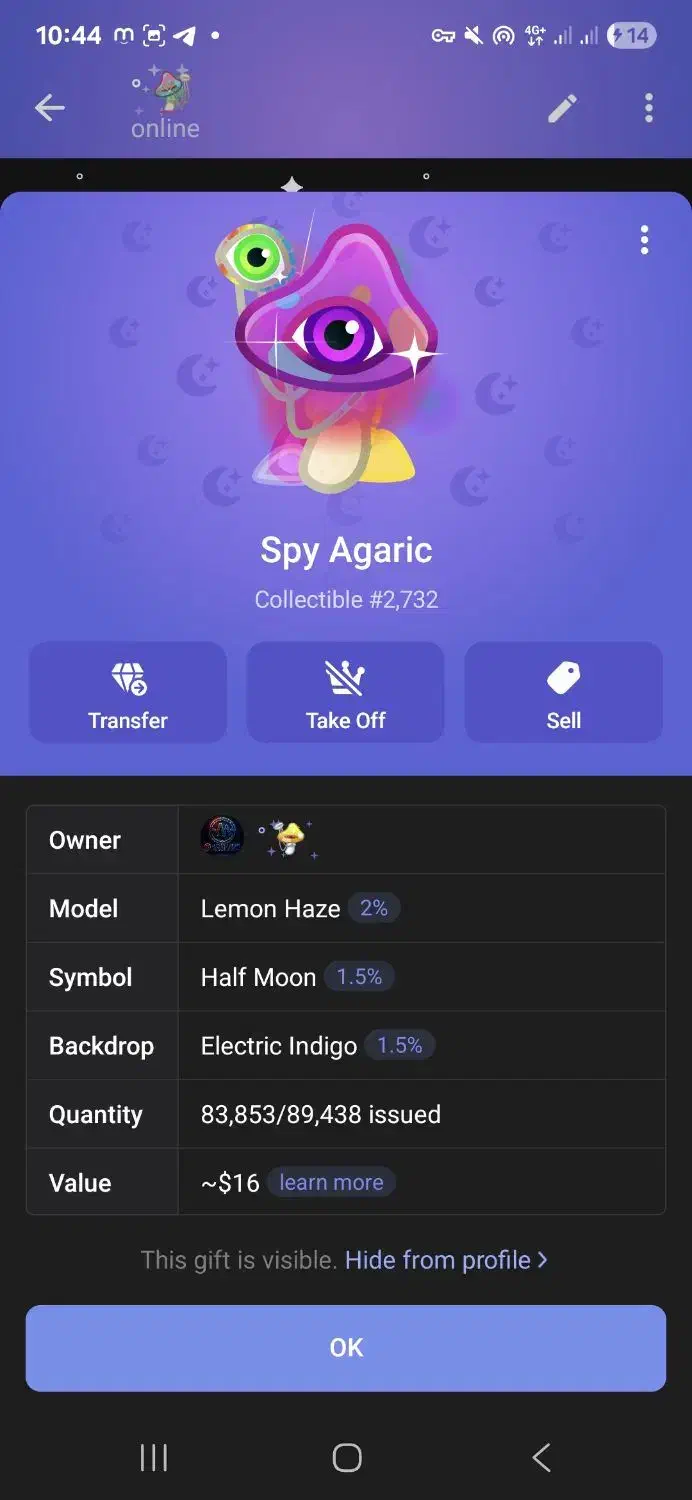Tap Take Off to stop wearing gift
The height and width of the screenshot is (1500, 692).
[x=345, y=693]
